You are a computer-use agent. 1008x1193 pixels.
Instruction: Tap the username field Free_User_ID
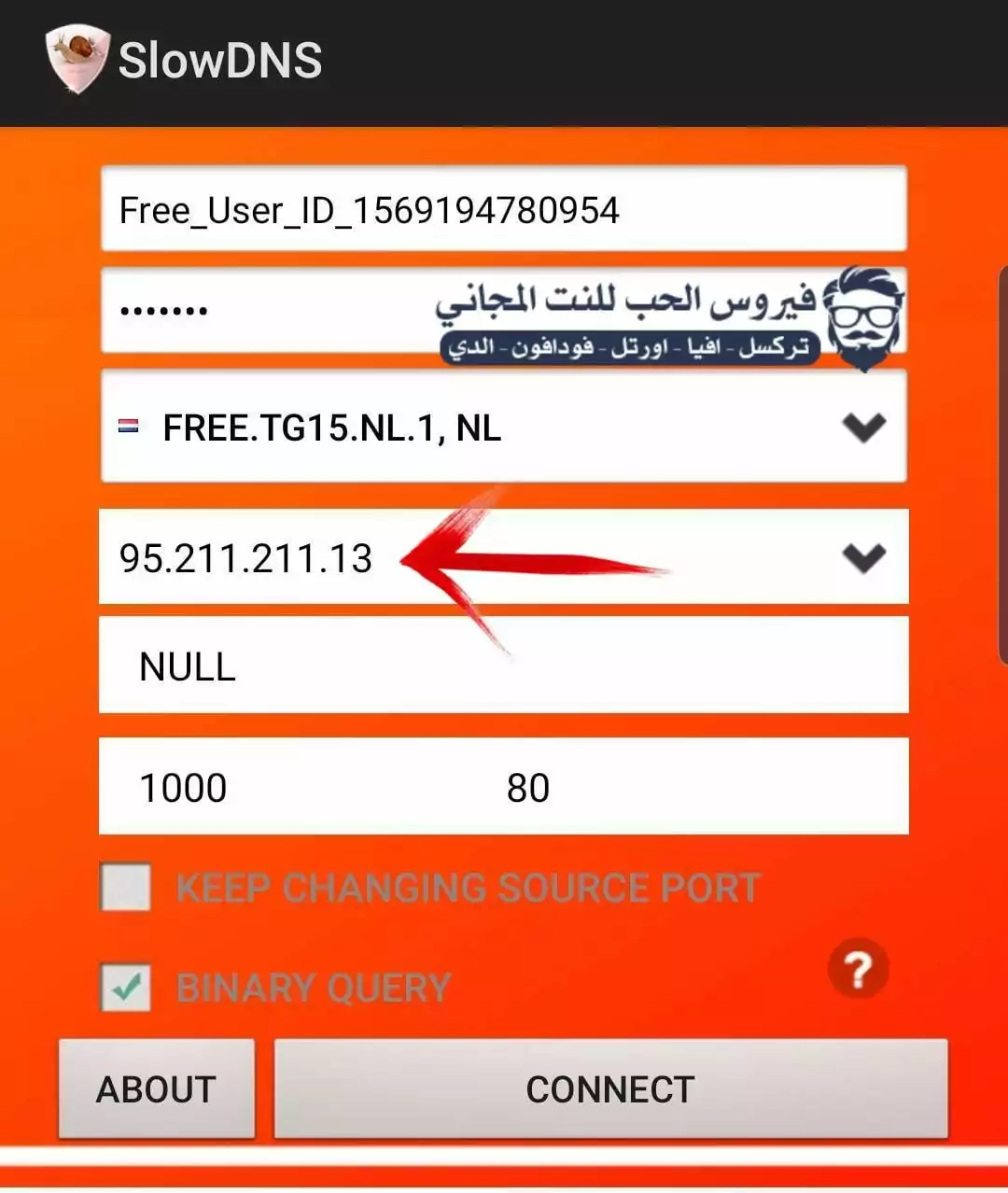coord(502,209)
